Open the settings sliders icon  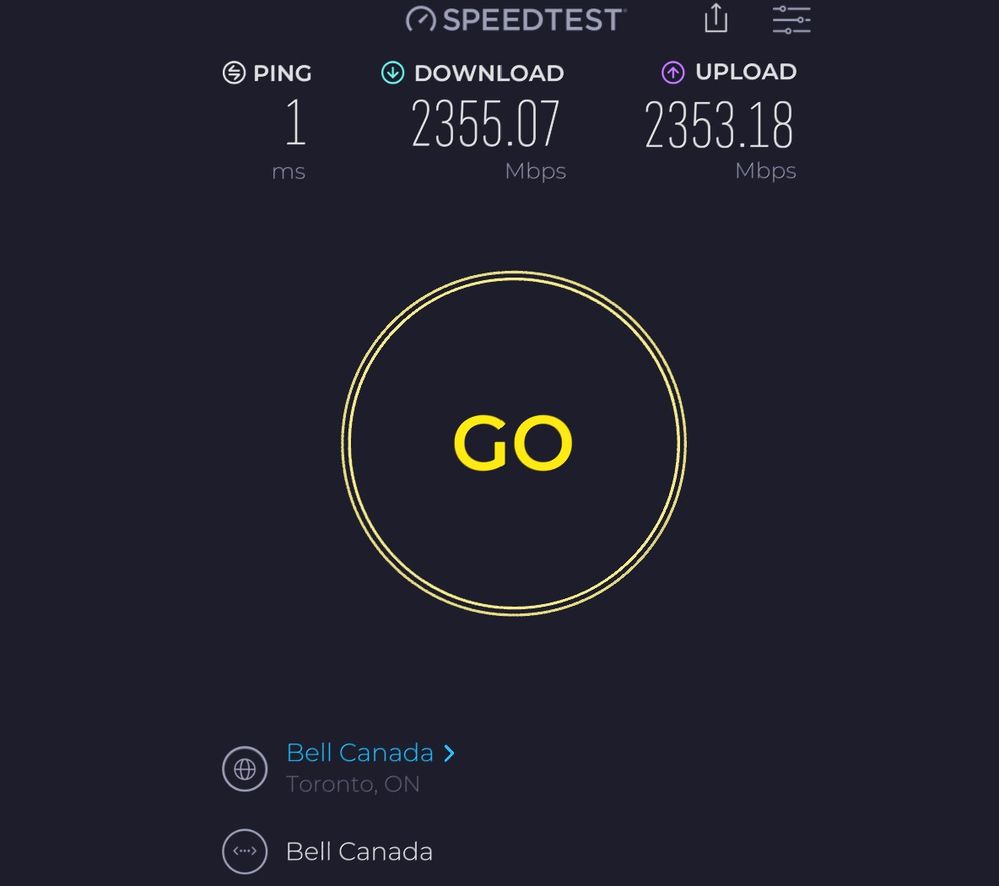click(x=791, y=19)
